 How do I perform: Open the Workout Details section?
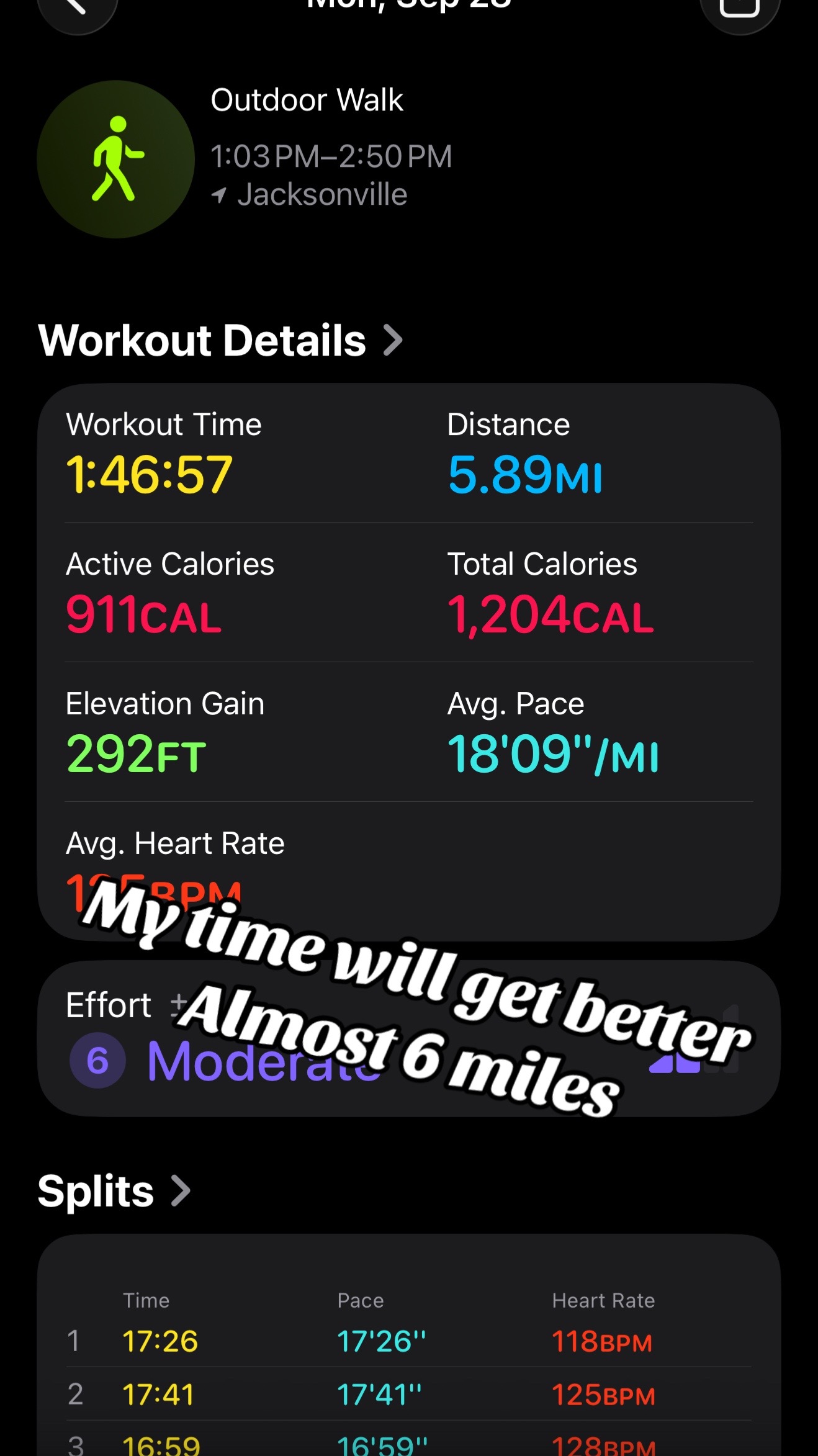220,340
